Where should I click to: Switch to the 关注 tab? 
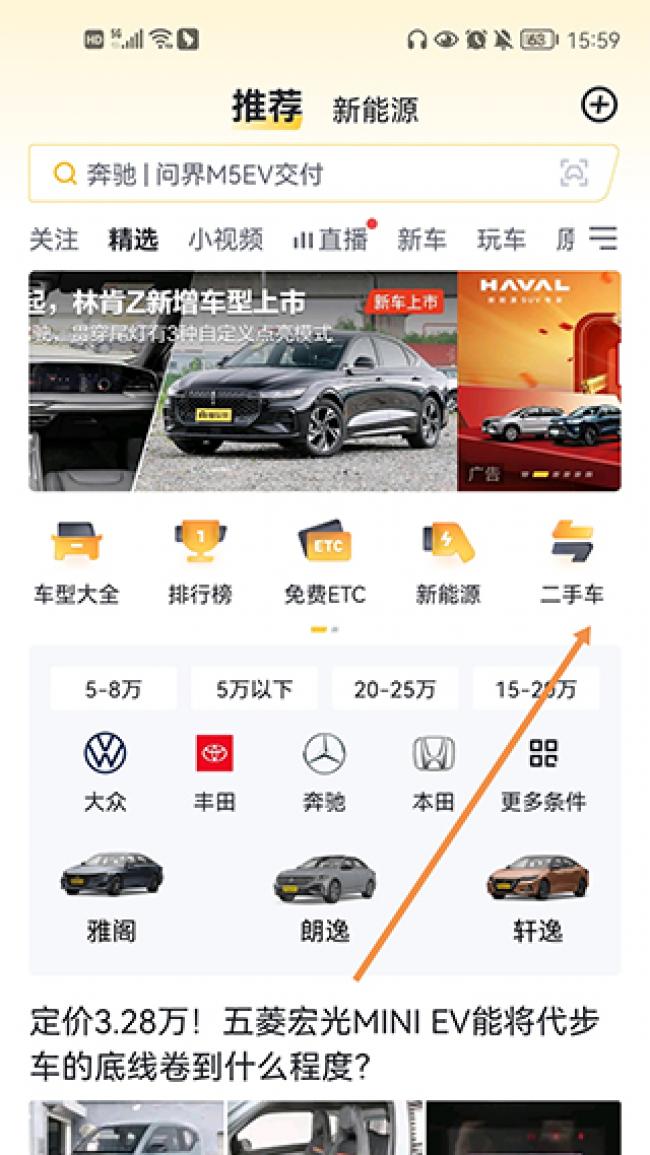coord(53,239)
